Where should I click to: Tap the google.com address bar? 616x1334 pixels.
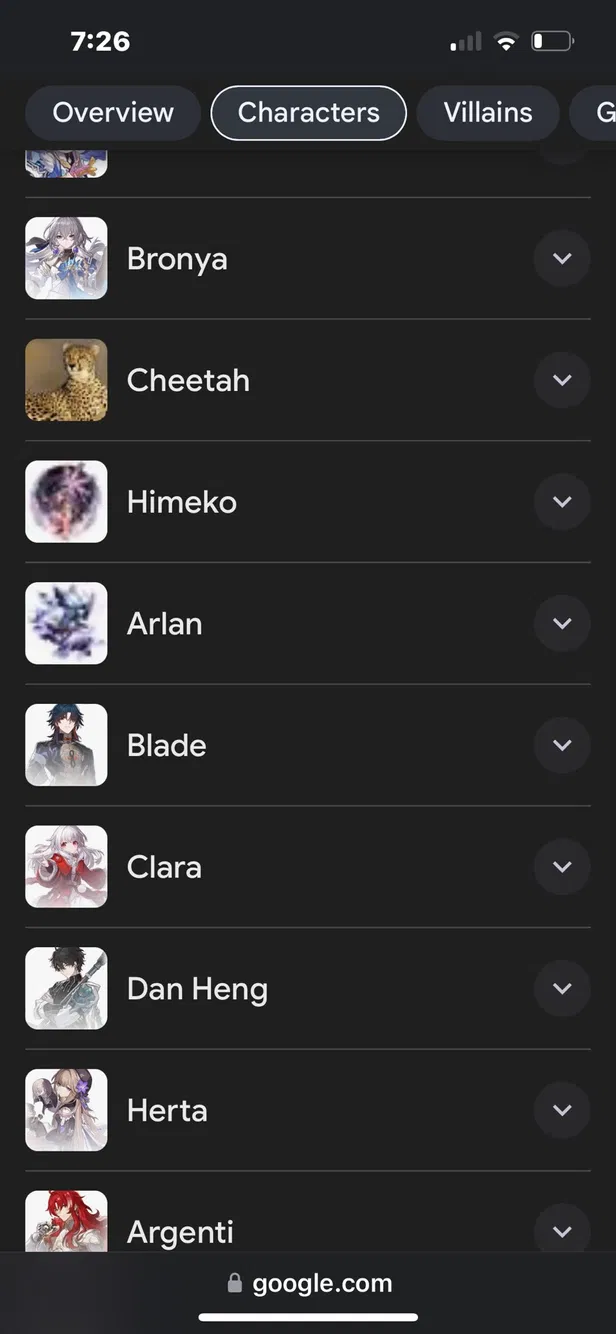coord(308,1283)
